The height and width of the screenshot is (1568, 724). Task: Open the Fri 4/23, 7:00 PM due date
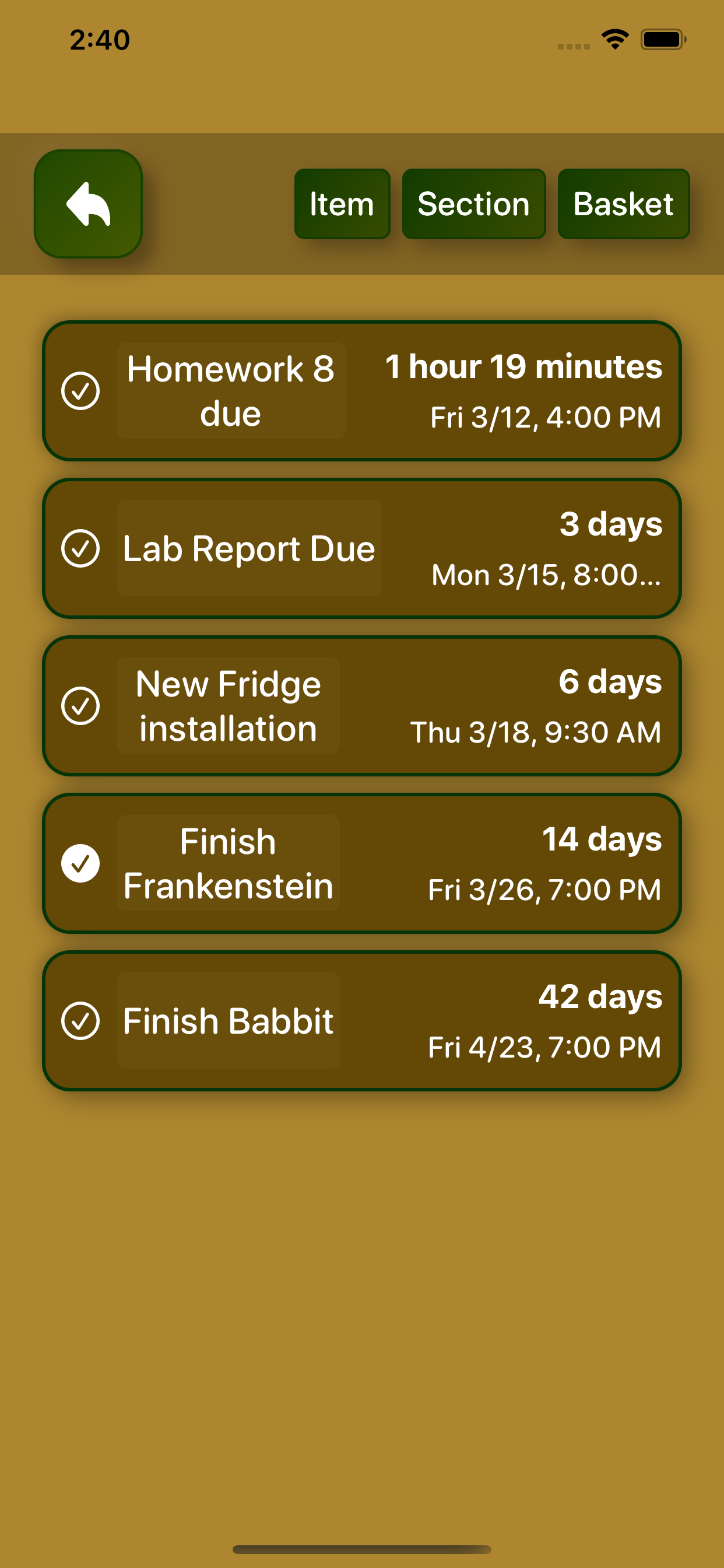[544, 1048]
